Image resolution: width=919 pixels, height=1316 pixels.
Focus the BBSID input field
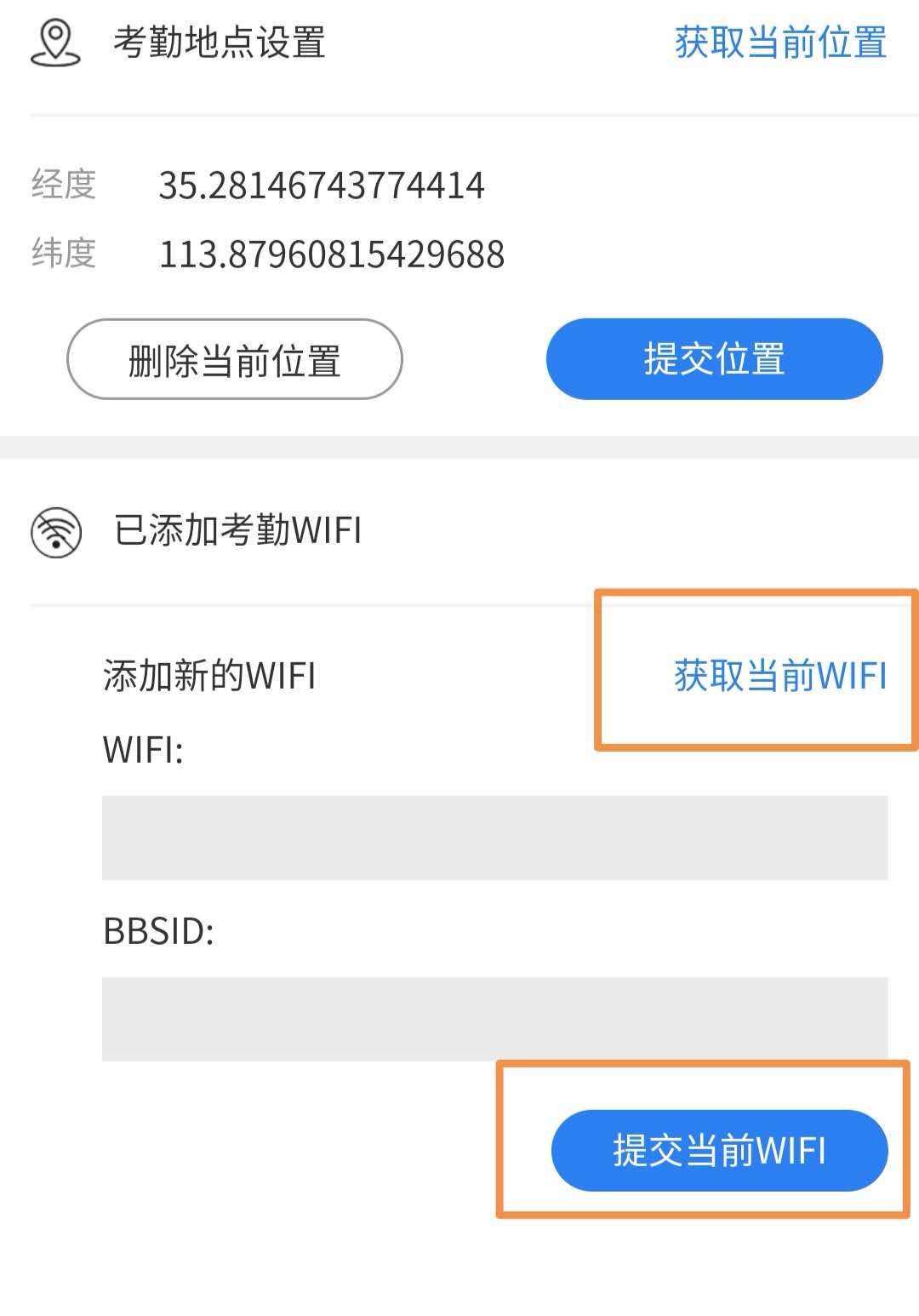click(494, 1018)
